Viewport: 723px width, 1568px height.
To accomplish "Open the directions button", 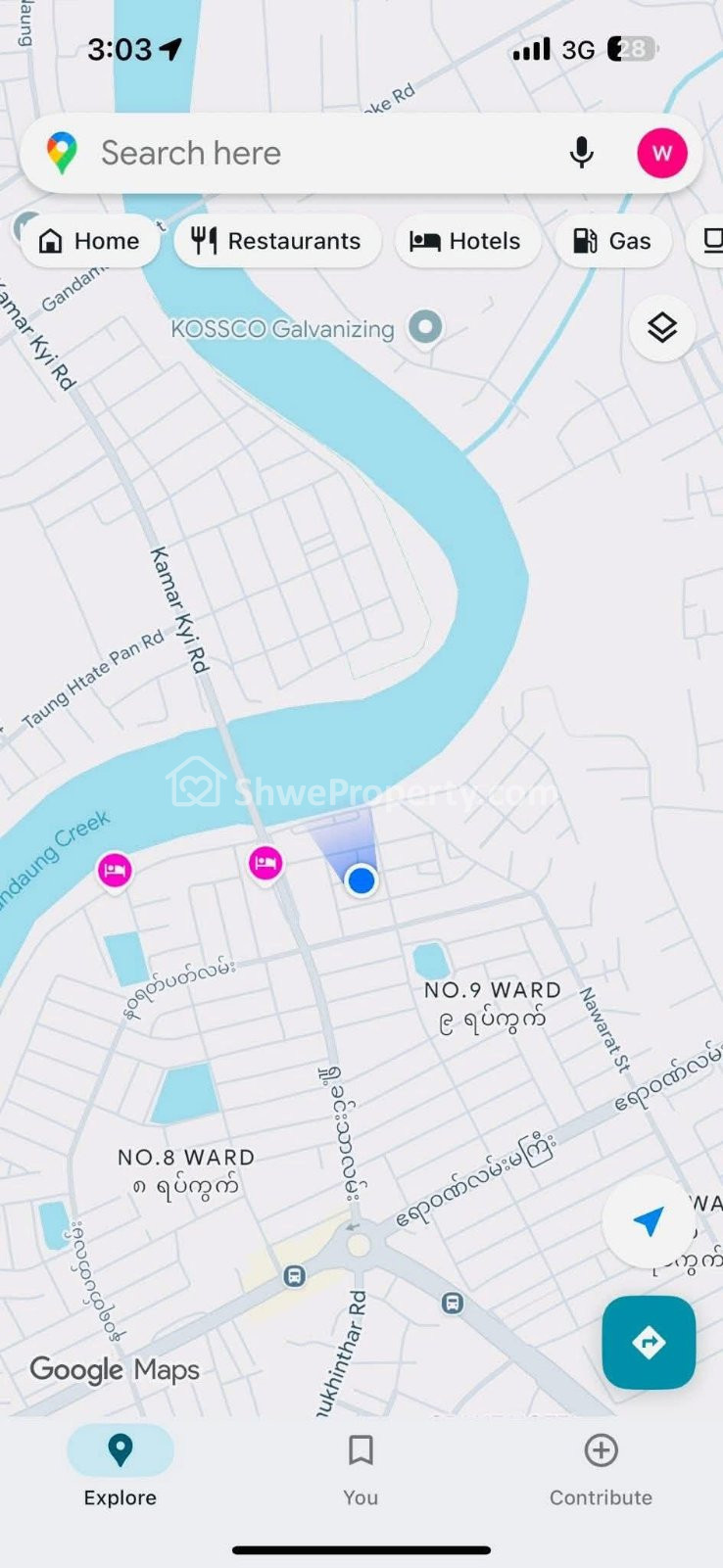I will [x=649, y=1342].
